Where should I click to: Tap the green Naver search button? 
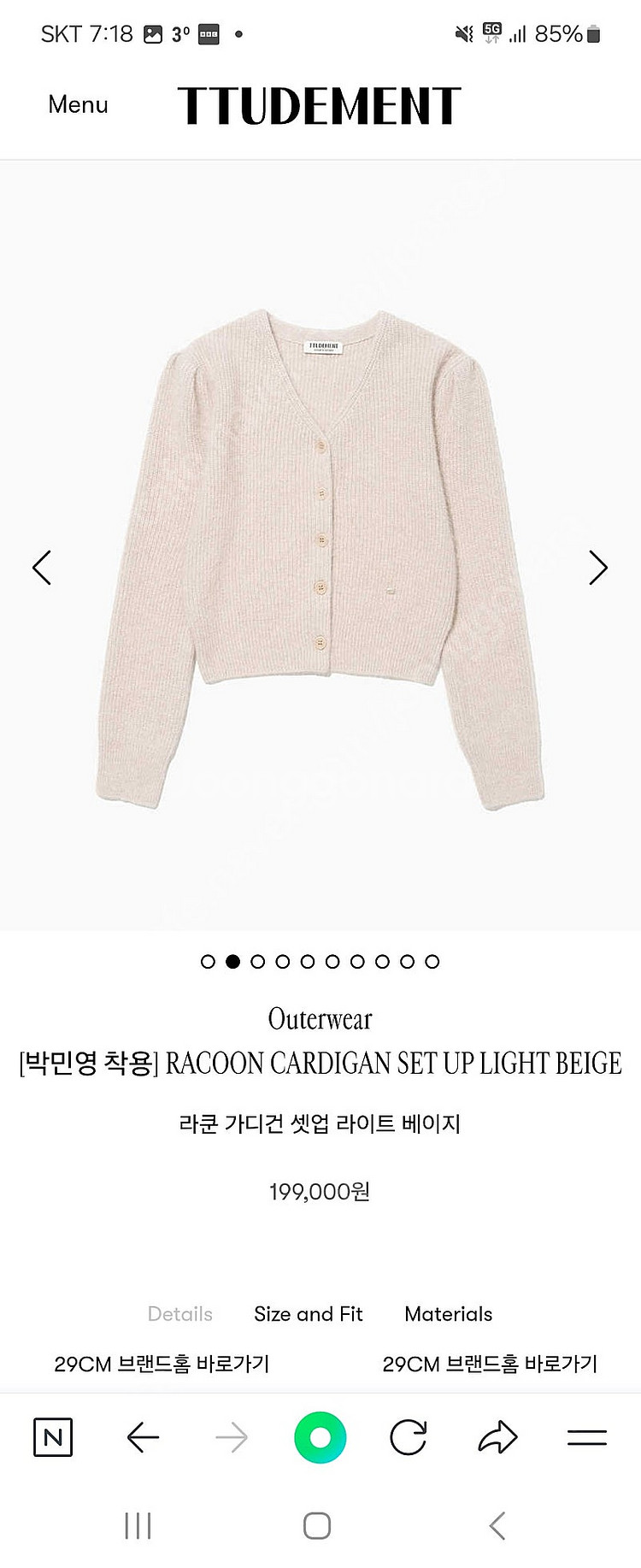(320, 1437)
